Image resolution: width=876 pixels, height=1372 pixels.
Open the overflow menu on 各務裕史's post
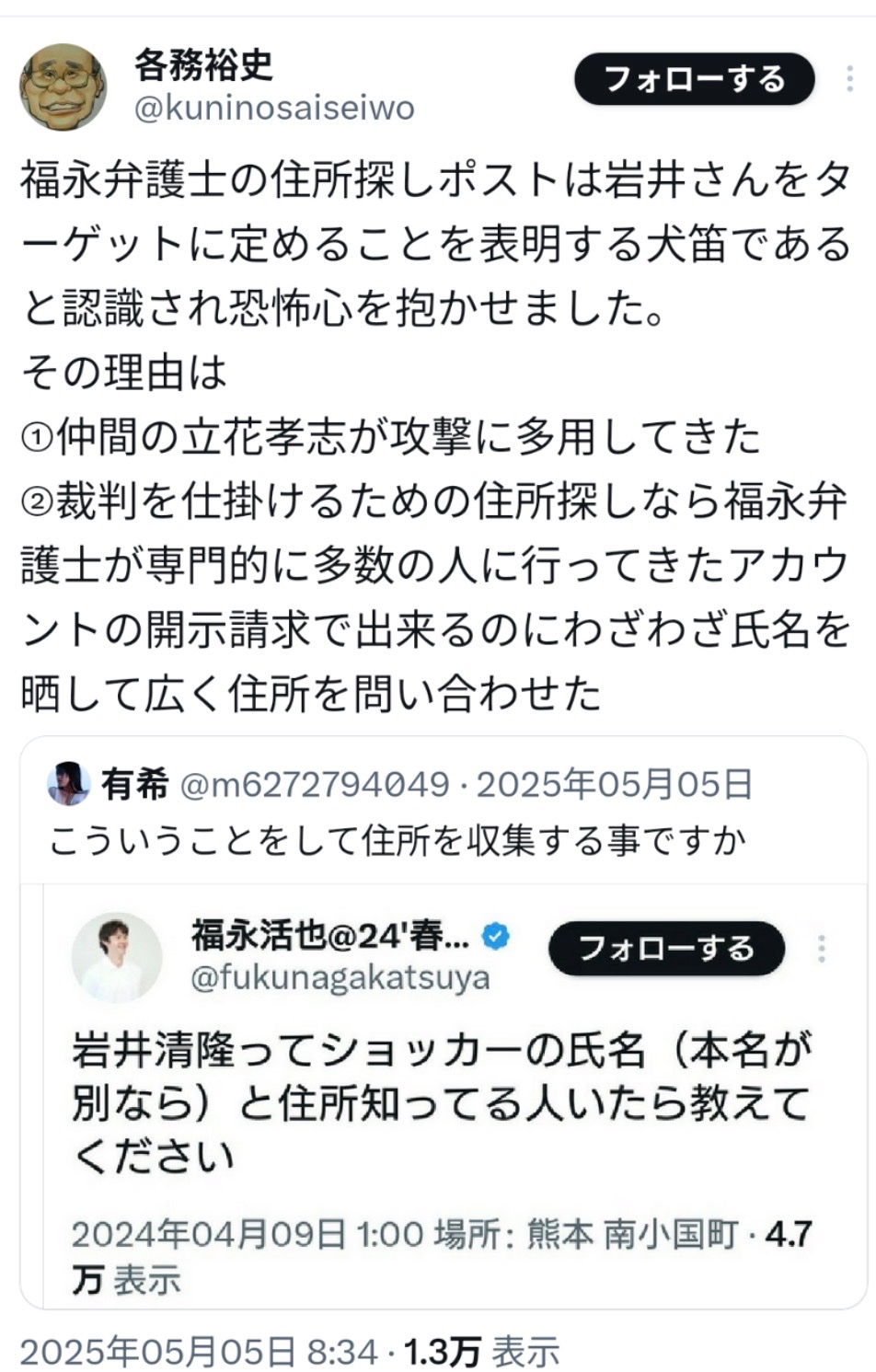849,79
